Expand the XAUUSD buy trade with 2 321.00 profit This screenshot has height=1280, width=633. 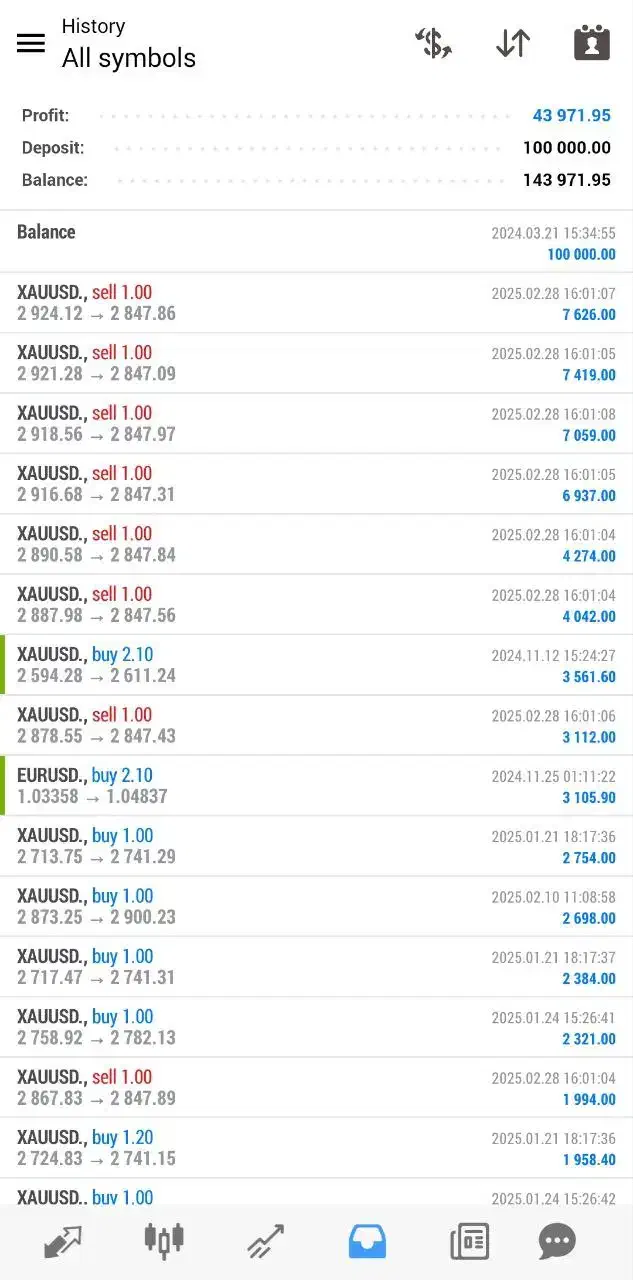[316, 1027]
